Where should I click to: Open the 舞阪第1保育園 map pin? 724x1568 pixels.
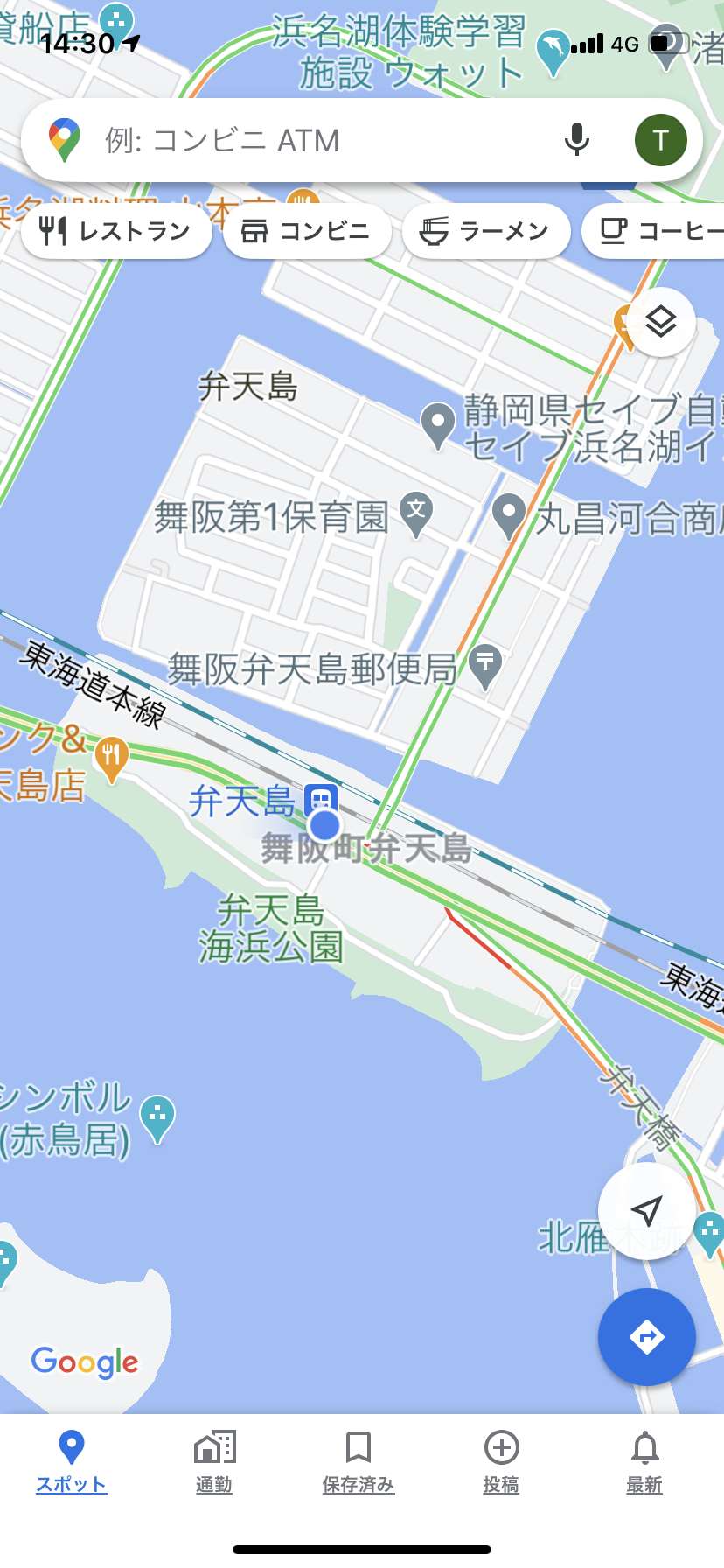pyautogui.click(x=417, y=512)
